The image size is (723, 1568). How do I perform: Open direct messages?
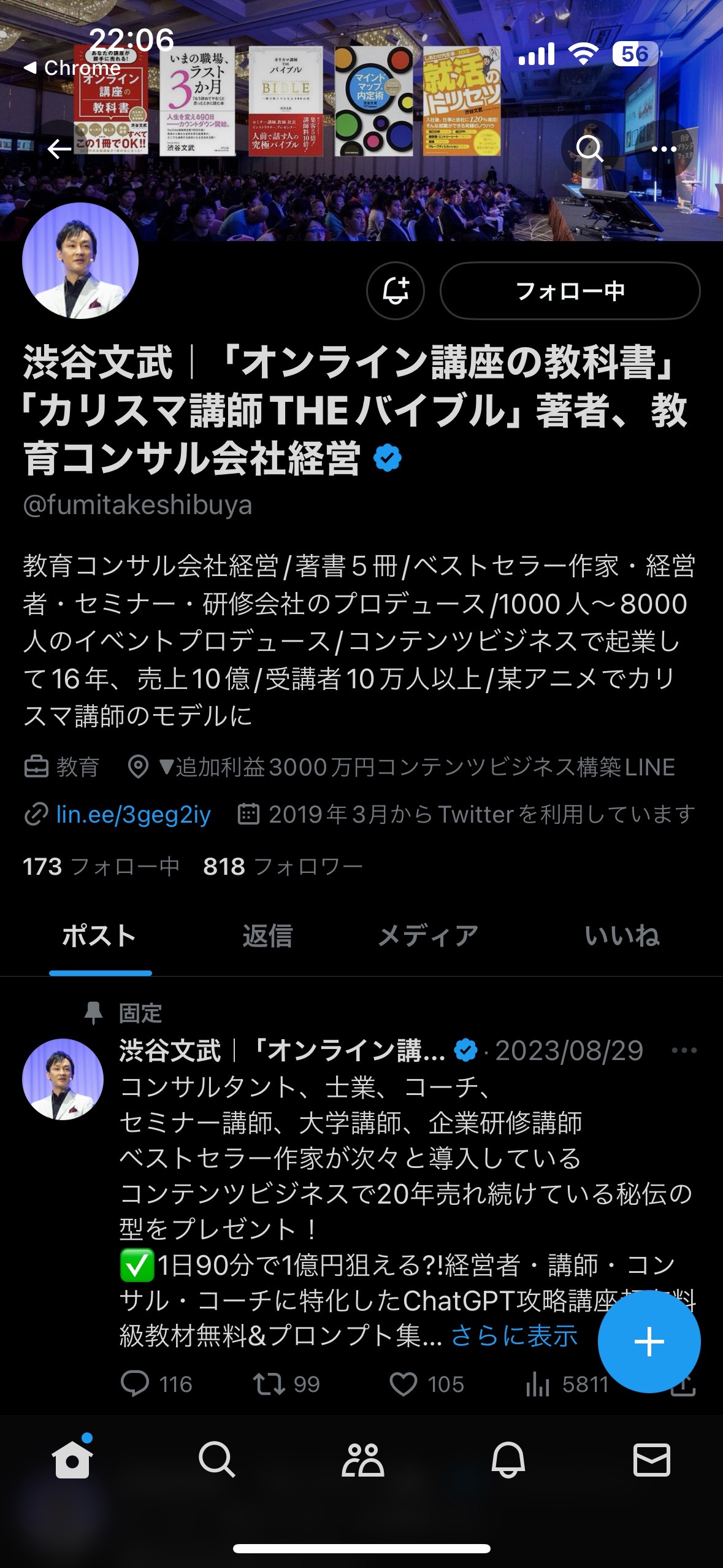click(651, 1459)
